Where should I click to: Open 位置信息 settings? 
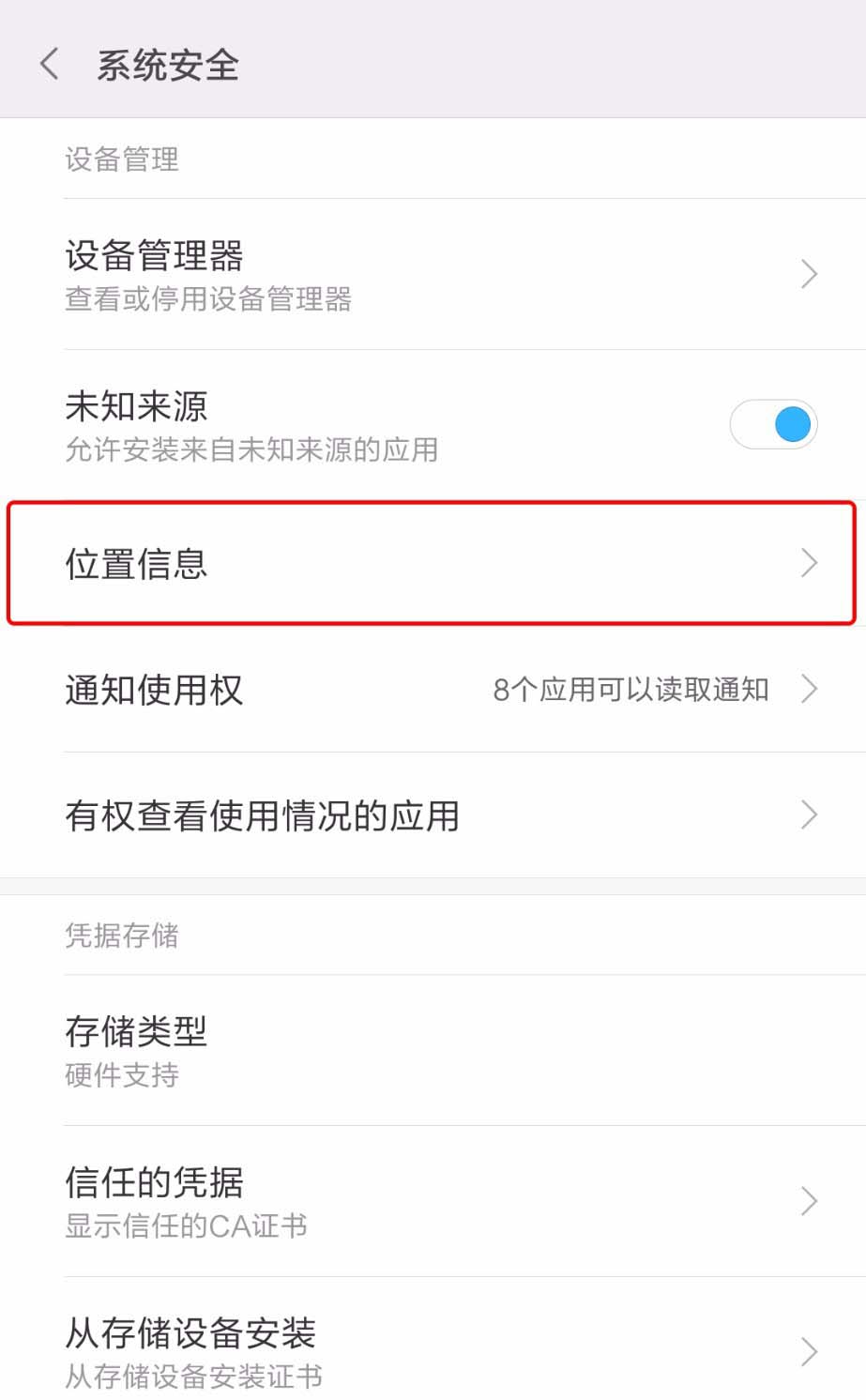tap(432, 563)
